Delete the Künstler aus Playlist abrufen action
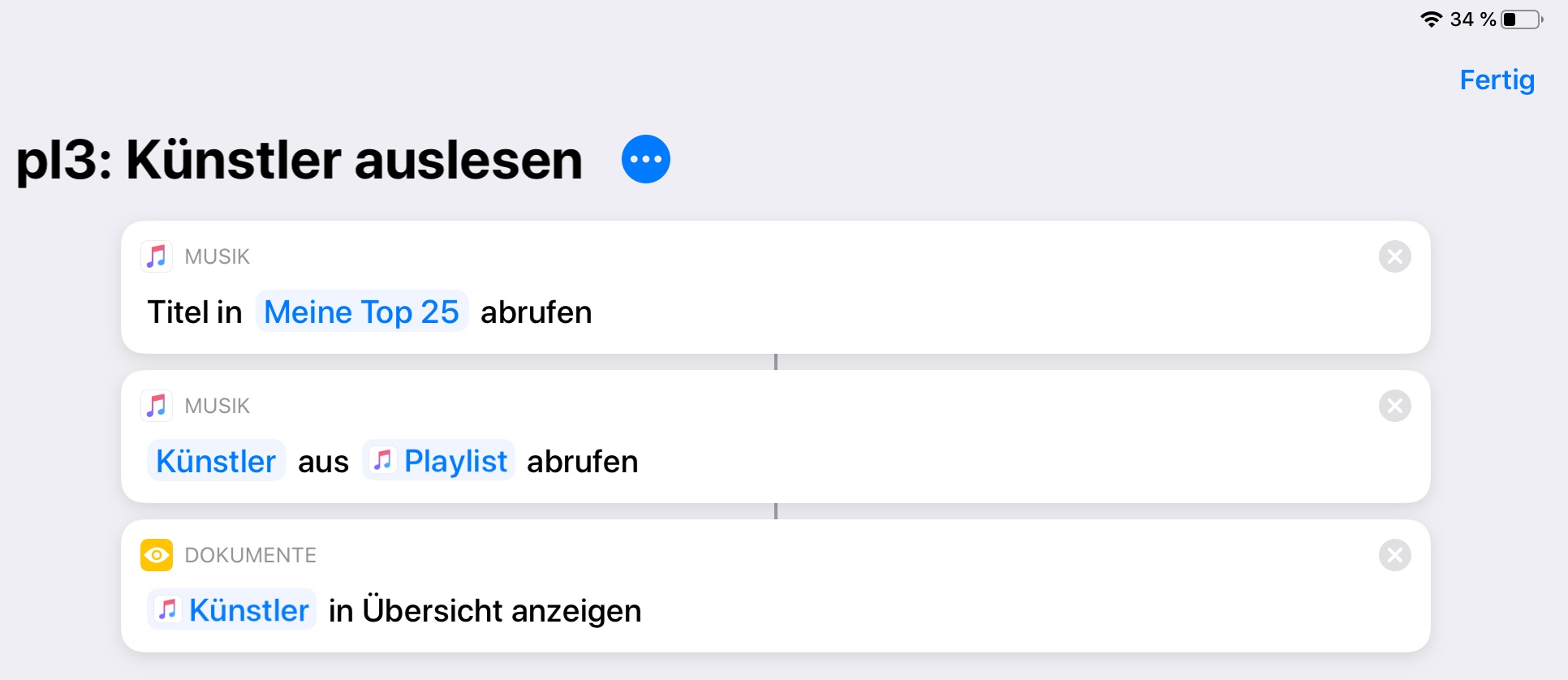 pyautogui.click(x=1394, y=406)
